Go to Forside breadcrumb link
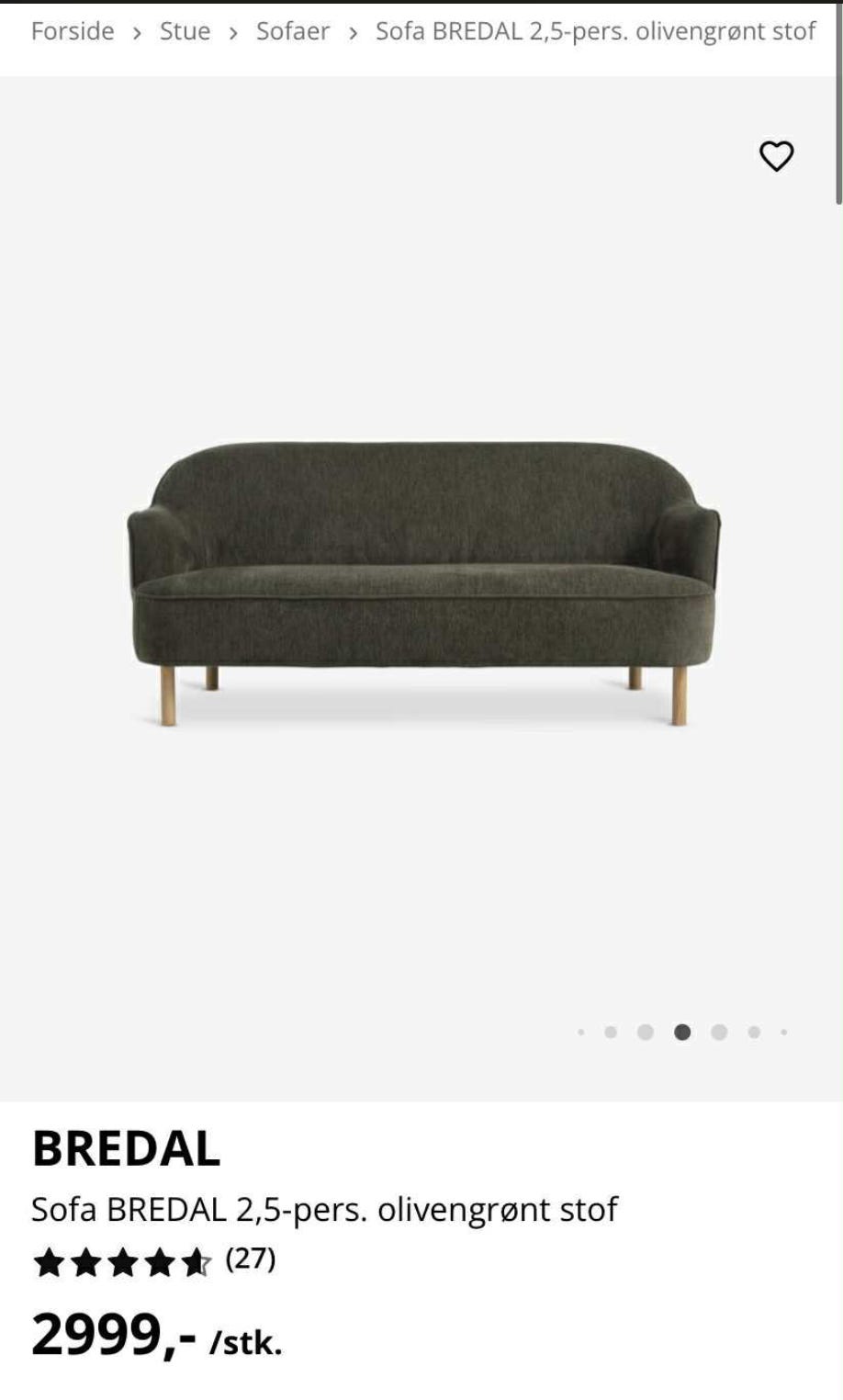 [73, 31]
